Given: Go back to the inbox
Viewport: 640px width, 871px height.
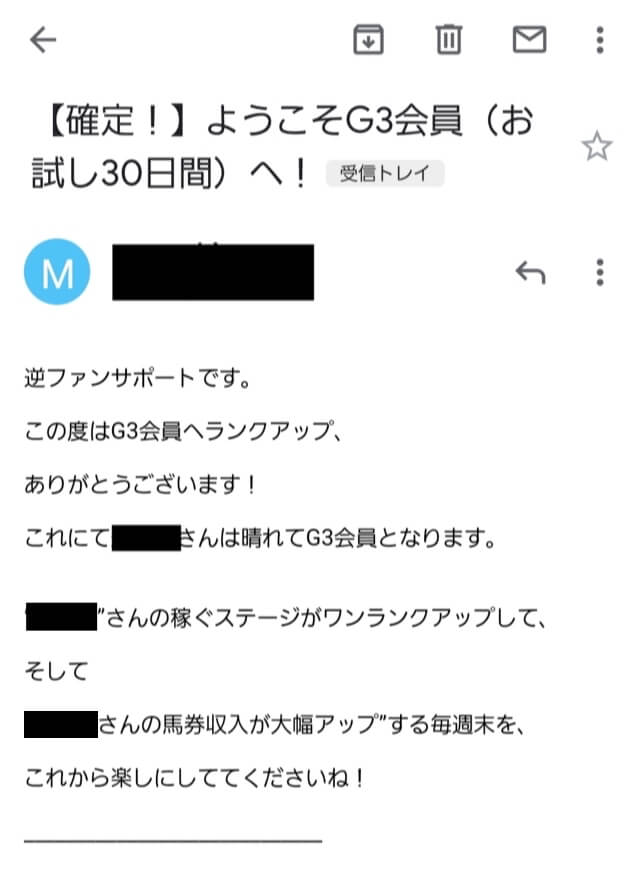Looking at the screenshot, I should (44, 40).
